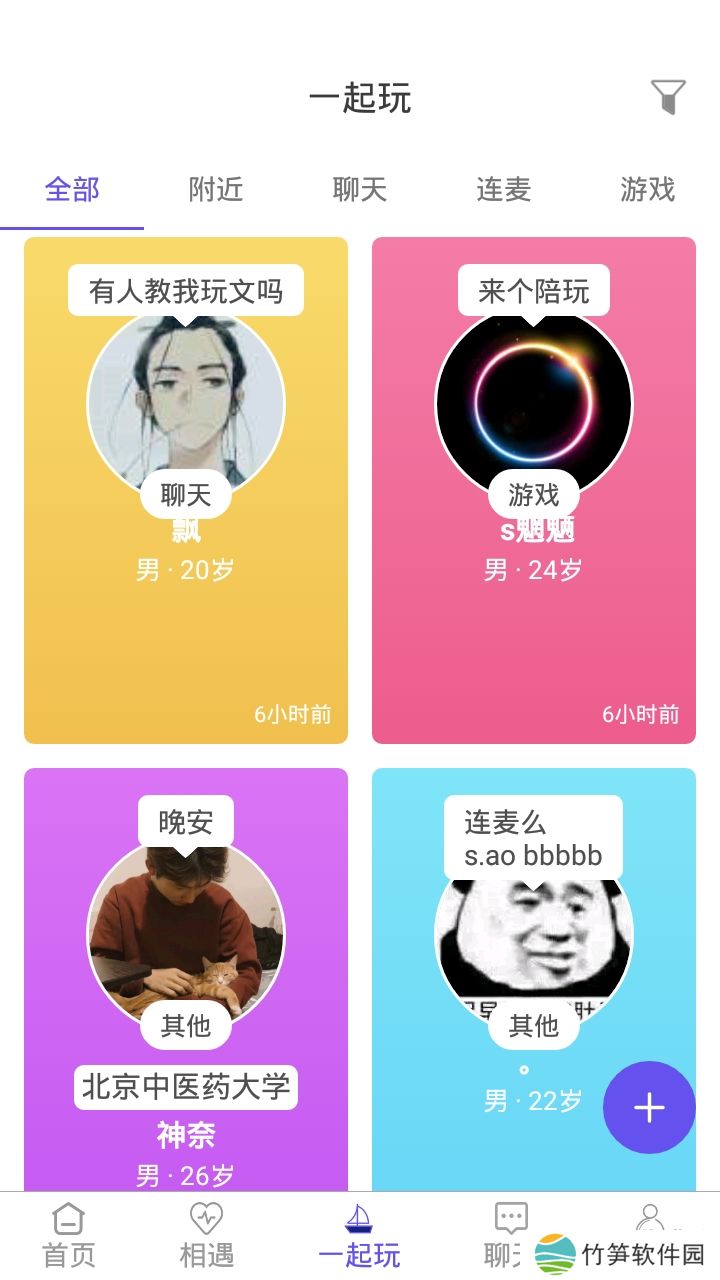Image resolution: width=720 pixels, height=1280 pixels.
Task: Open the card saying 有人教我玩文吗
Action: coord(186,490)
